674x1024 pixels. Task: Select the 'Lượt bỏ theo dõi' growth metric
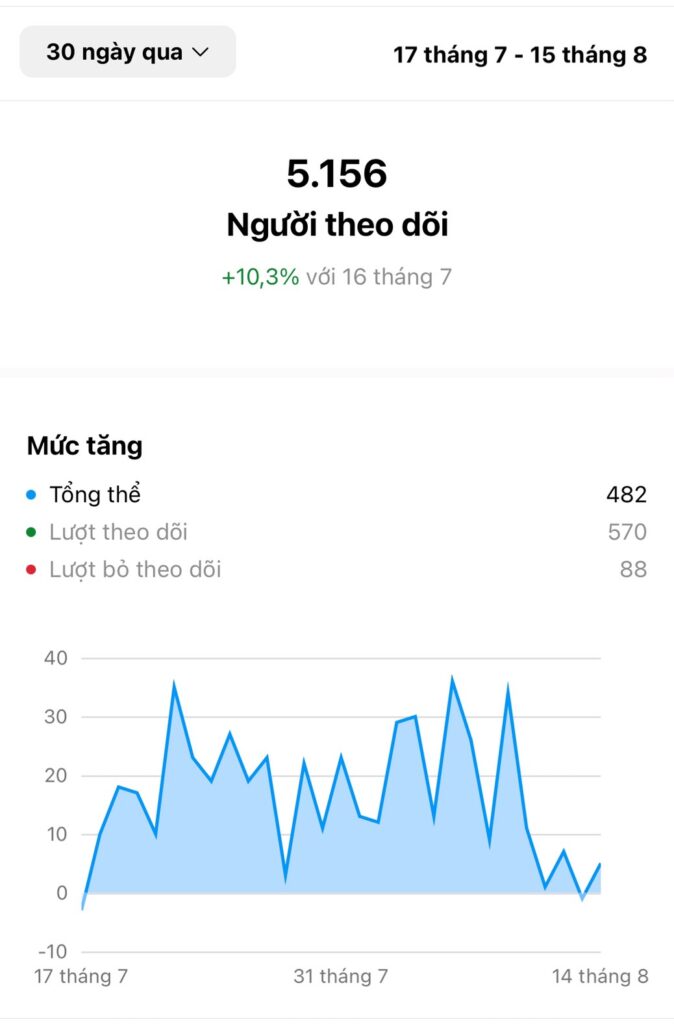point(135,570)
